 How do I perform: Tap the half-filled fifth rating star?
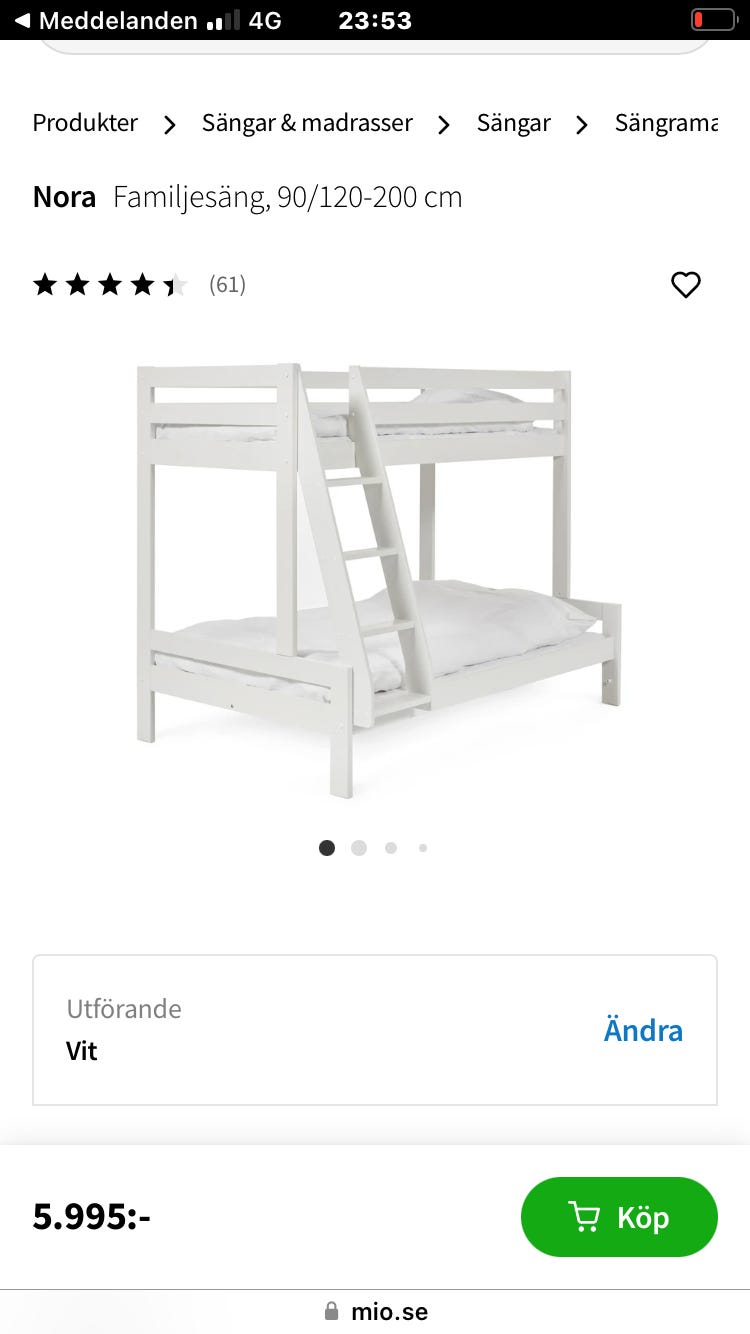[174, 284]
